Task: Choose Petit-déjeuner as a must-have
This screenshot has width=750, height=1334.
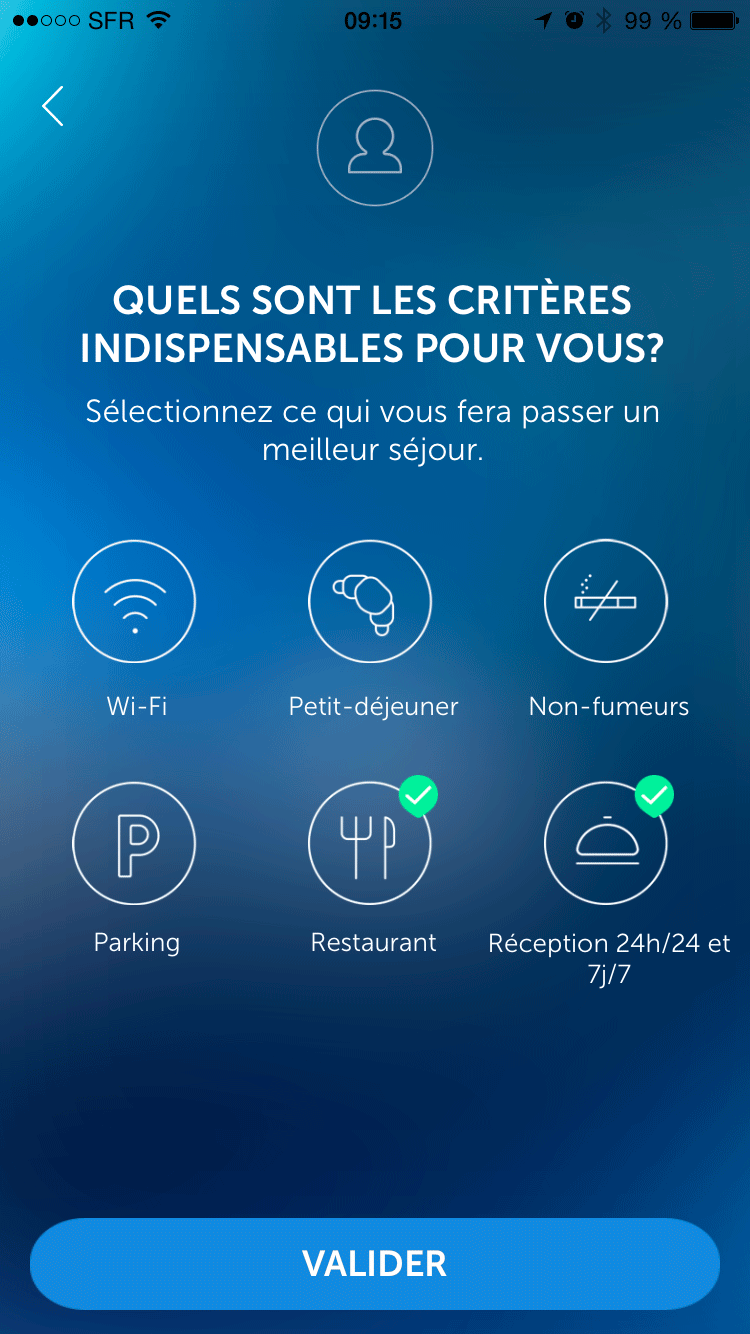Action: click(370, 602)
